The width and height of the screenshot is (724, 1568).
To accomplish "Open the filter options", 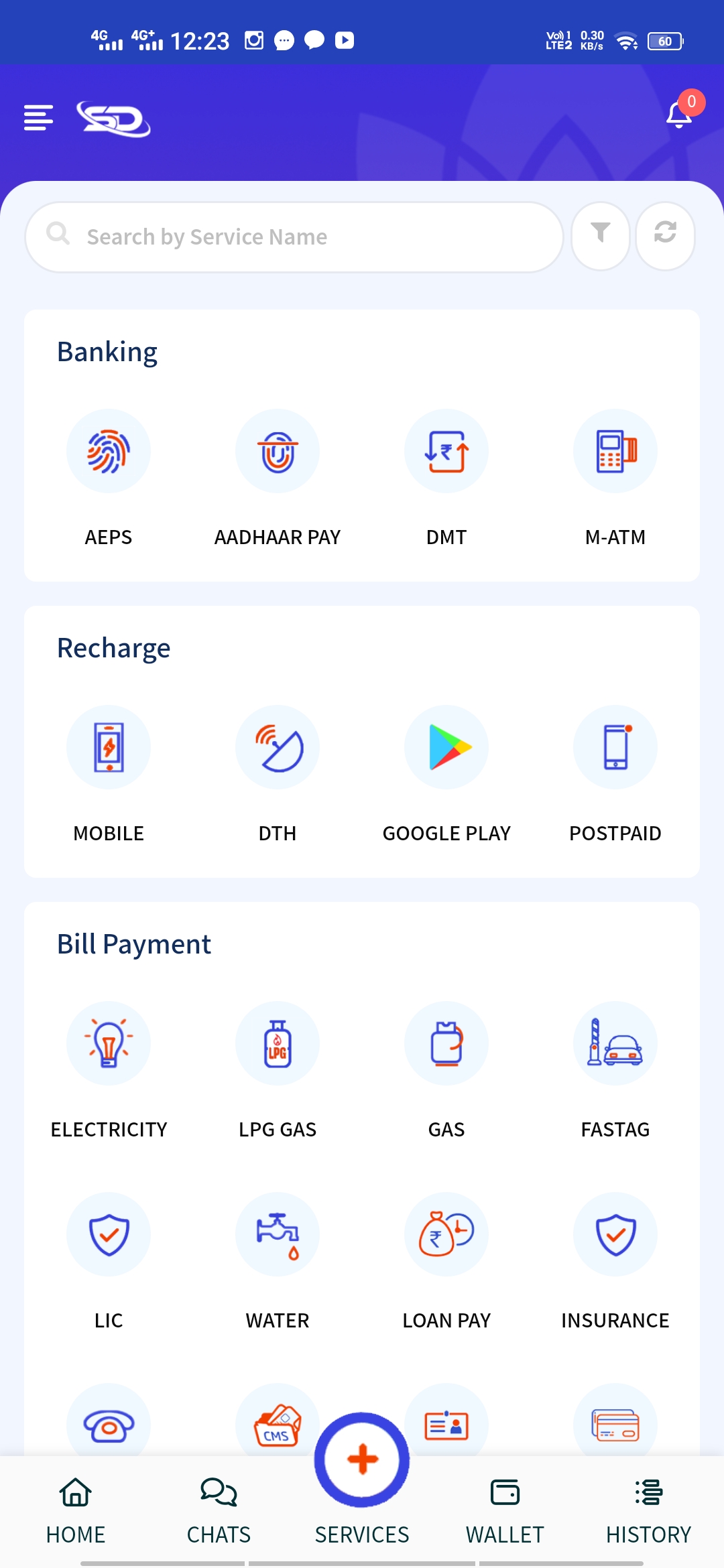I will (x=600, y=236).
